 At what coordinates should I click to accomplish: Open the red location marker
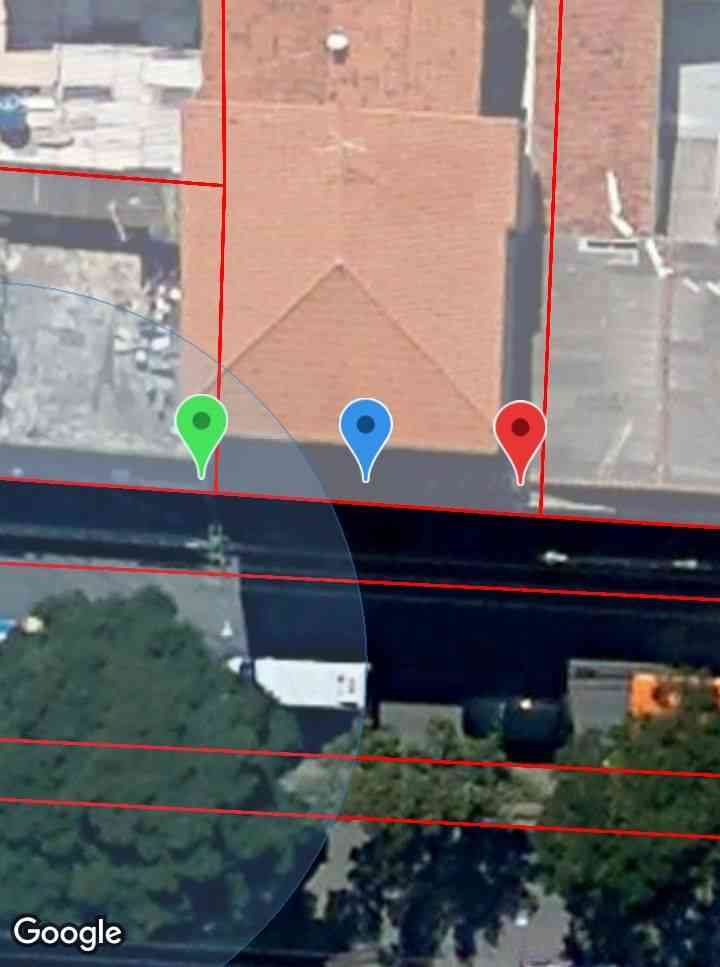[520, 431]
